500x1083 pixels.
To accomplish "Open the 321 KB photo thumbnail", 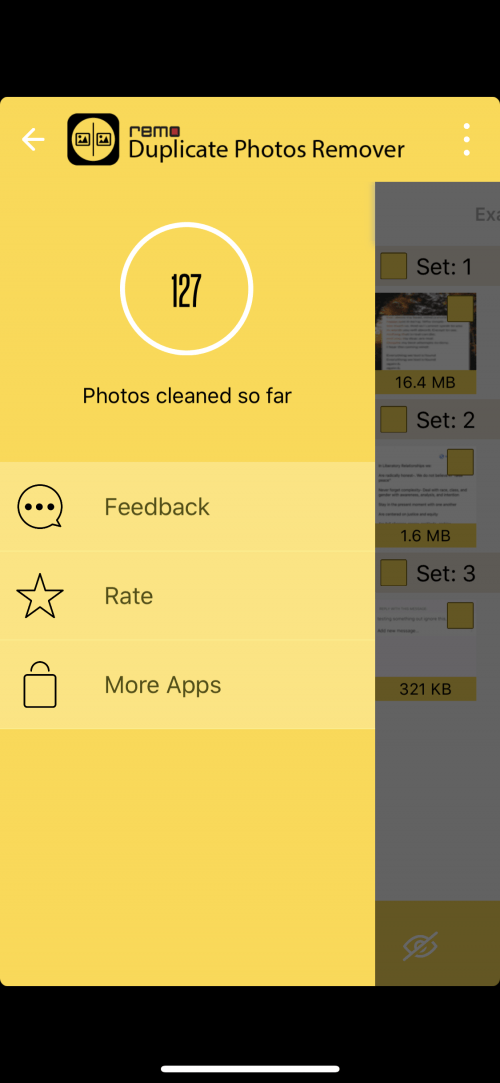I will click(425, 649).
